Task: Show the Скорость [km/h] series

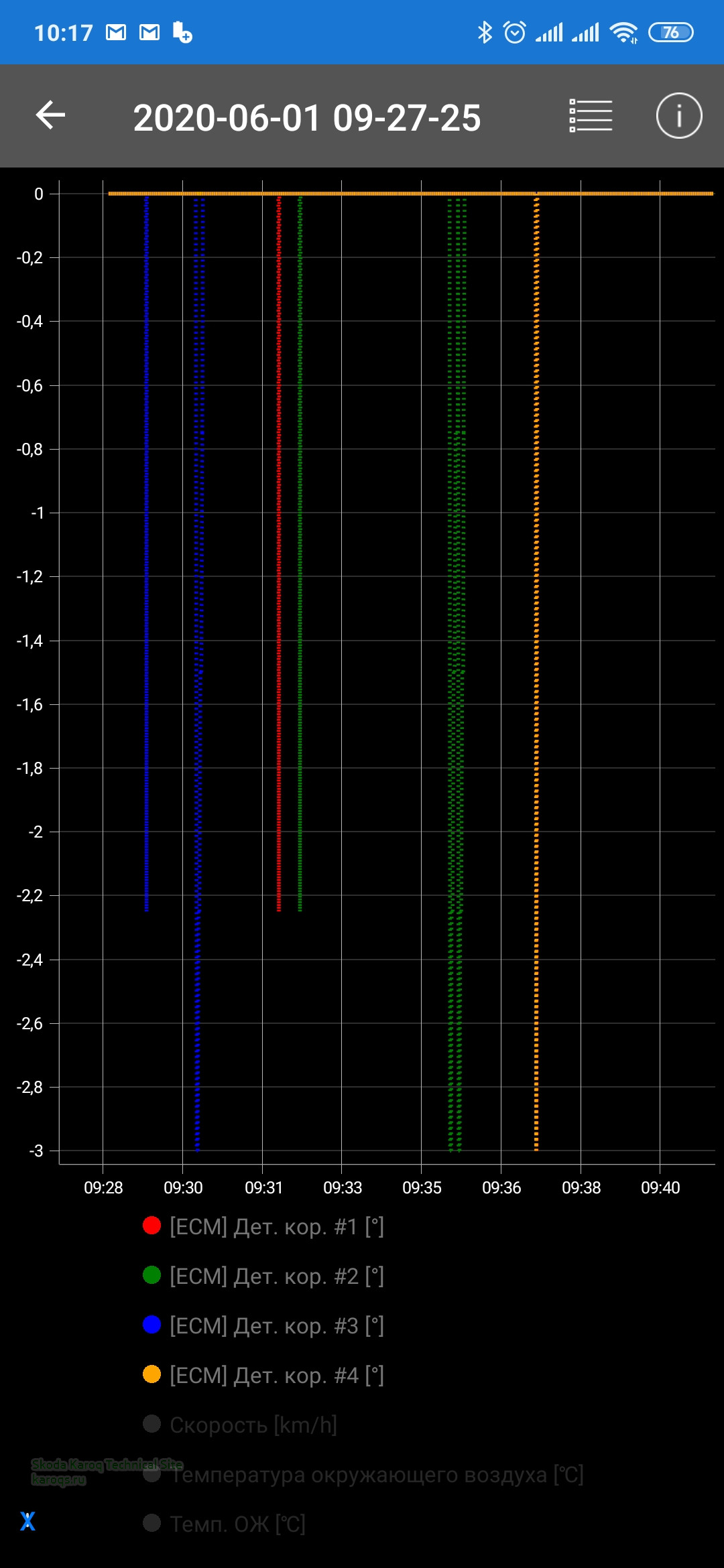Action: [x=252, y=1425]
